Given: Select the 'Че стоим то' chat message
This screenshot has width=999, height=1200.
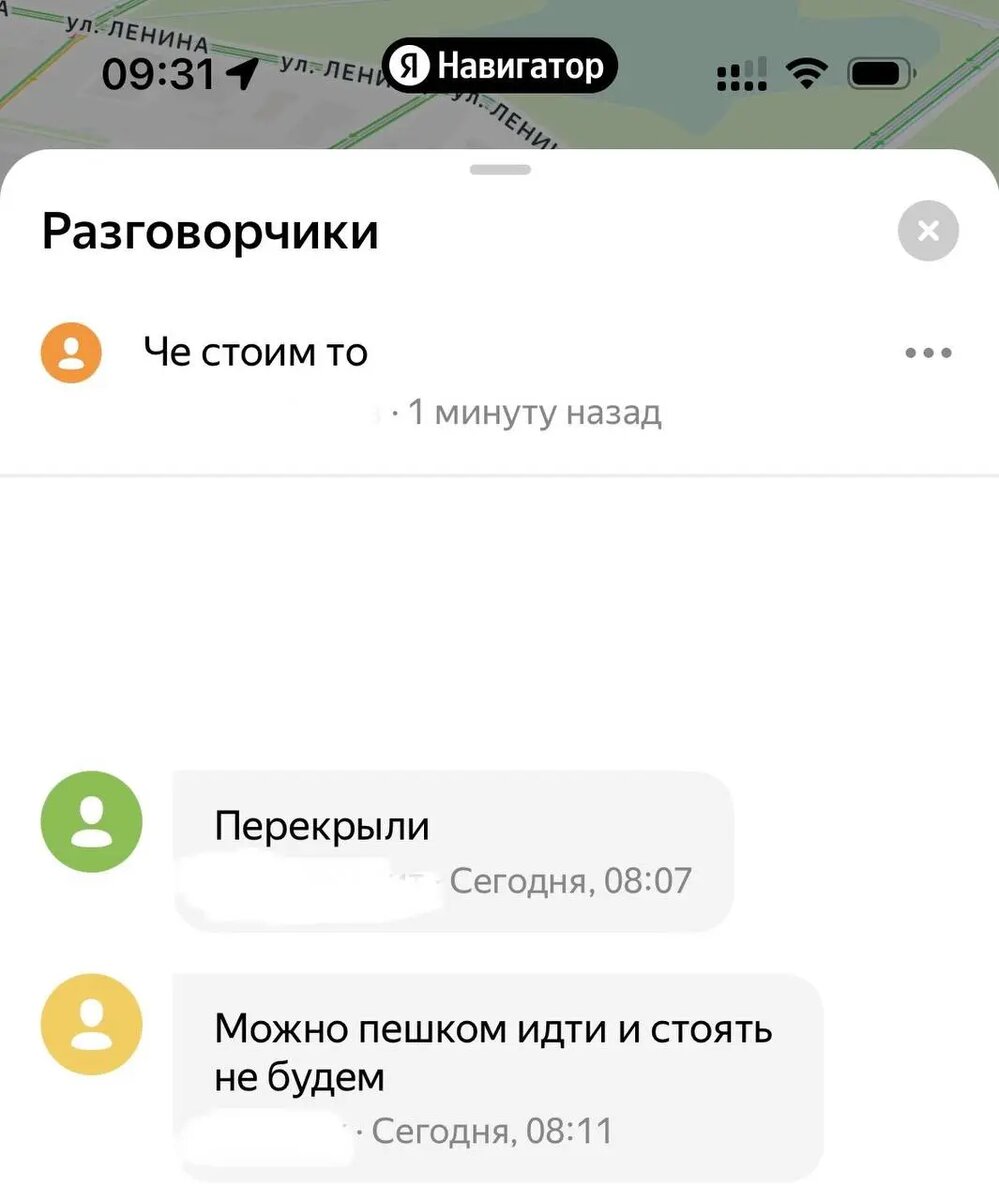Looking at the screenshot, I should click(x=256, y=352).
